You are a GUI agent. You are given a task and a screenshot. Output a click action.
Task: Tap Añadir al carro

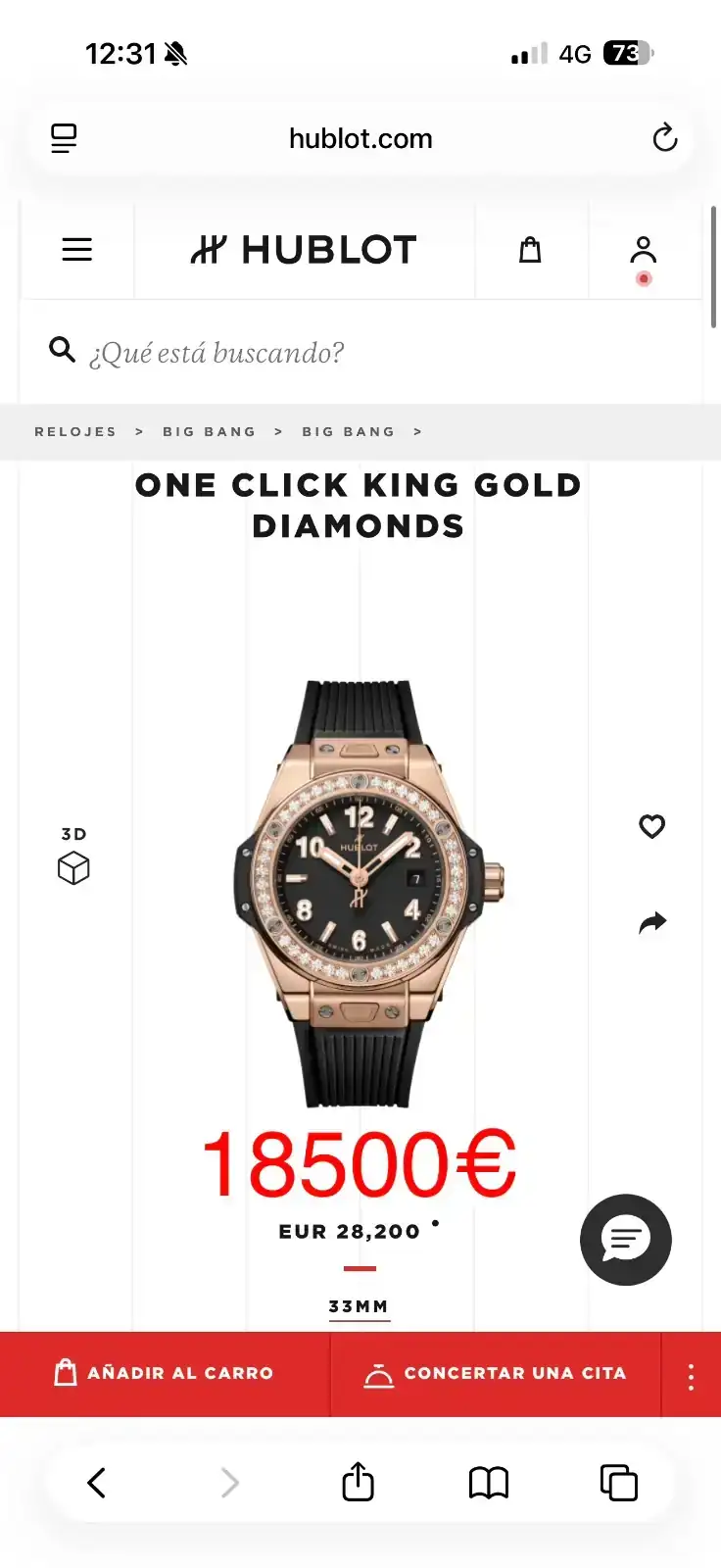point(165,1373)
